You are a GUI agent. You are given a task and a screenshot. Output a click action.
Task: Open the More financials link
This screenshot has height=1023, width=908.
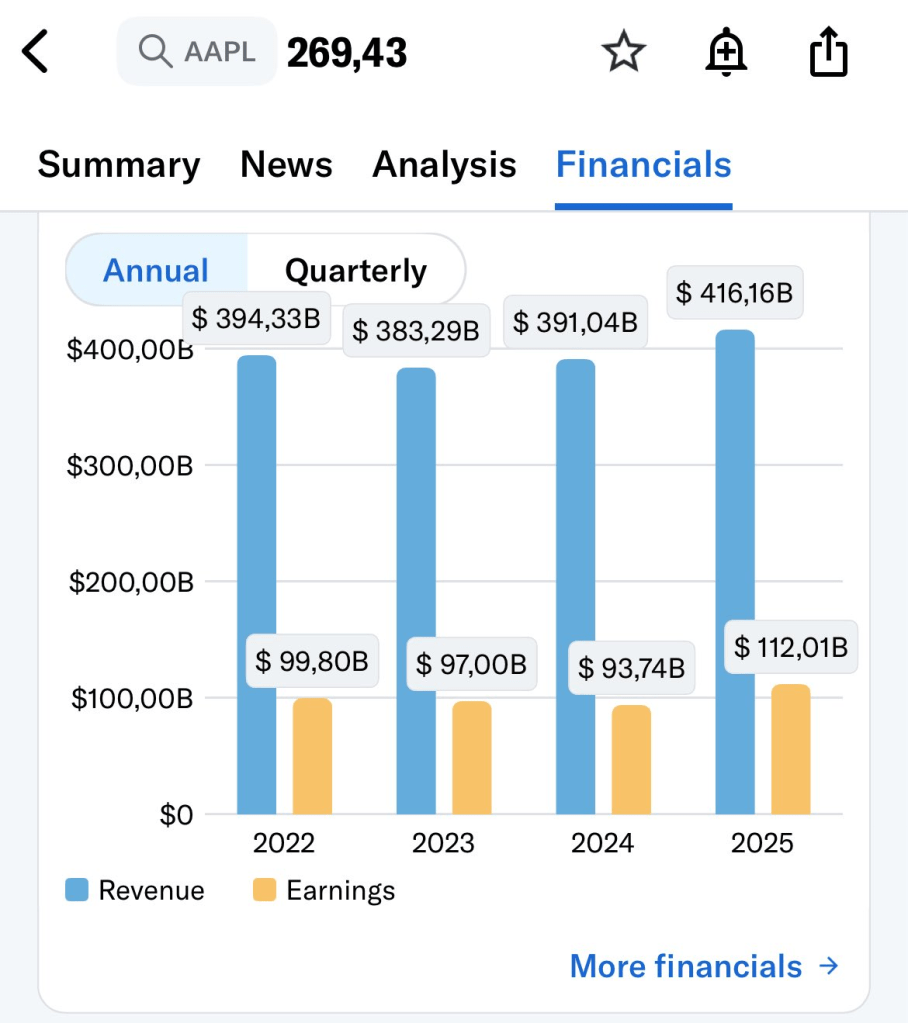[704, 966]
